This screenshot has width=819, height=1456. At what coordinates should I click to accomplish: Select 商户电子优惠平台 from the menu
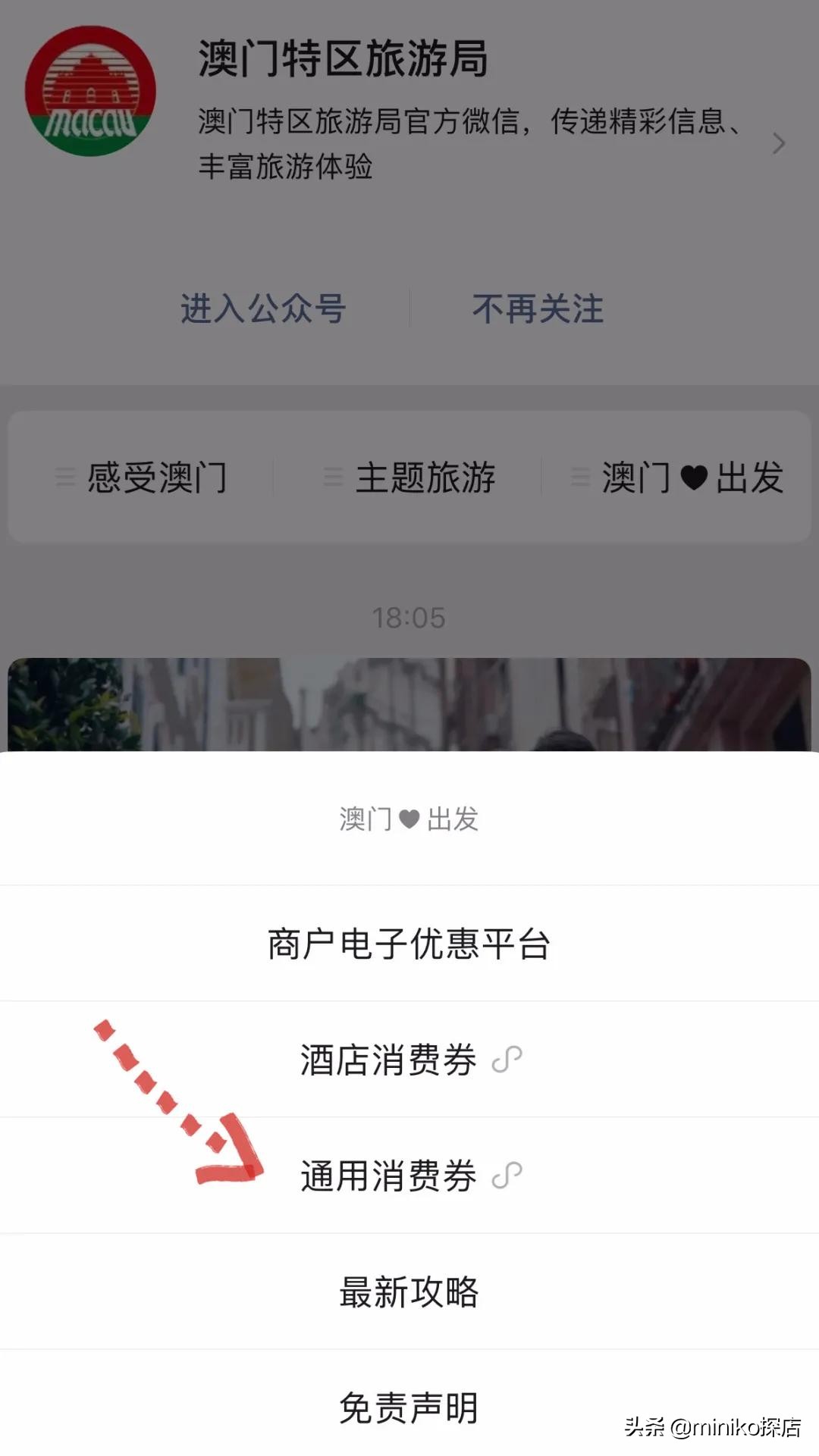click(409, 942)
